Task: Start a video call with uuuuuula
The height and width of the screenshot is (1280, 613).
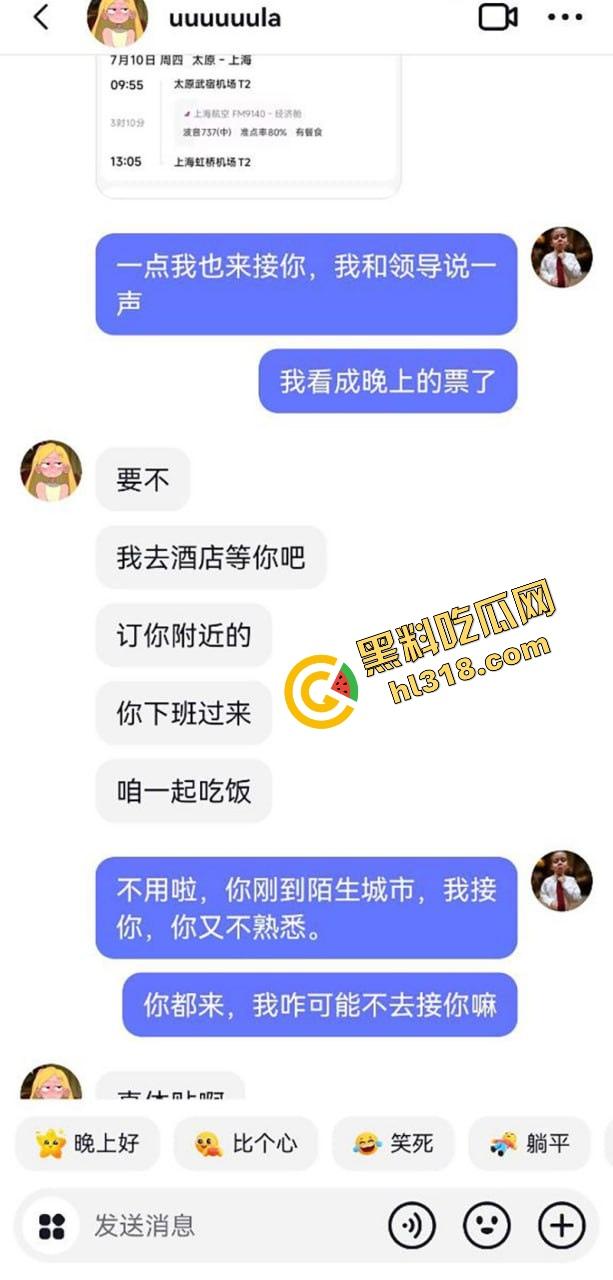Action: point(497,17)
